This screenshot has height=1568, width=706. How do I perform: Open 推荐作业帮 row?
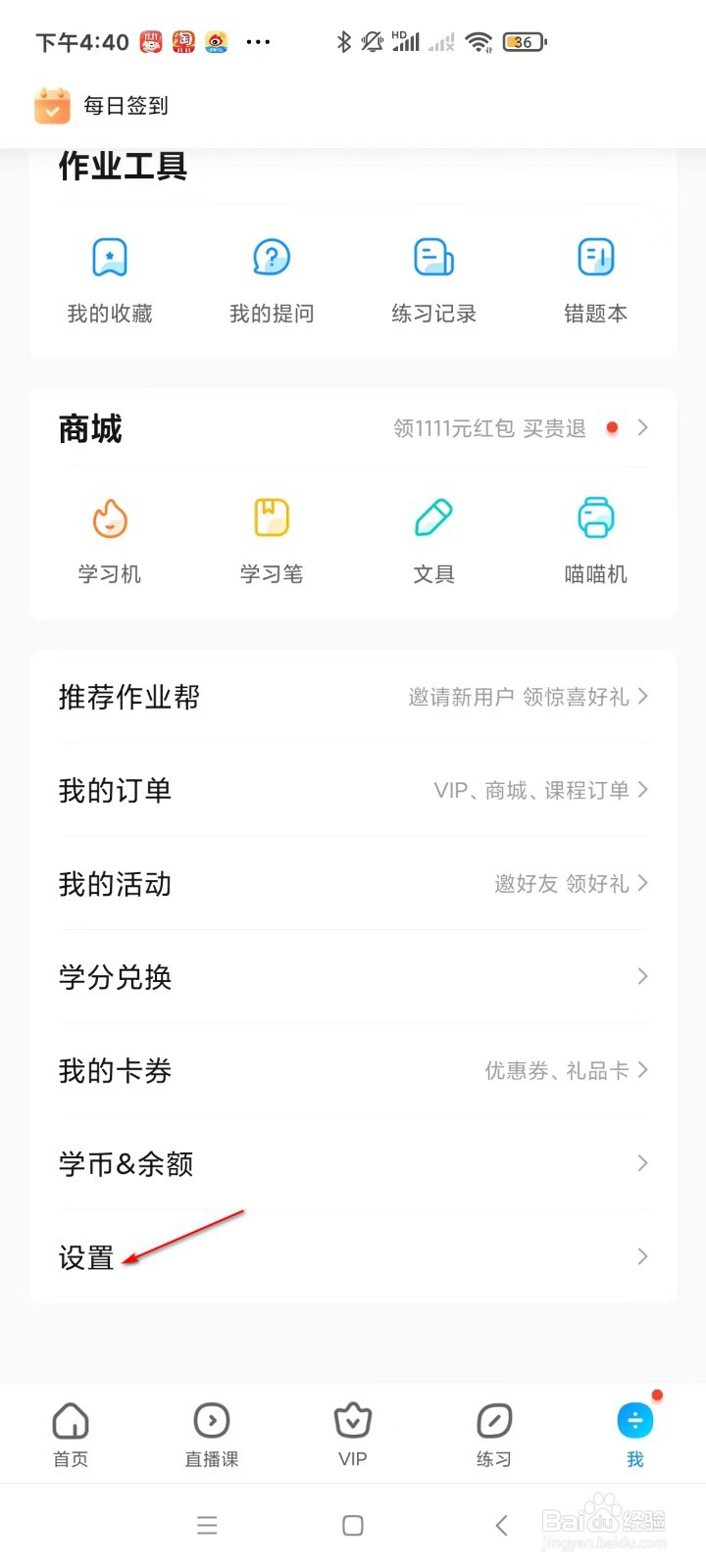(x=353, y=697)
